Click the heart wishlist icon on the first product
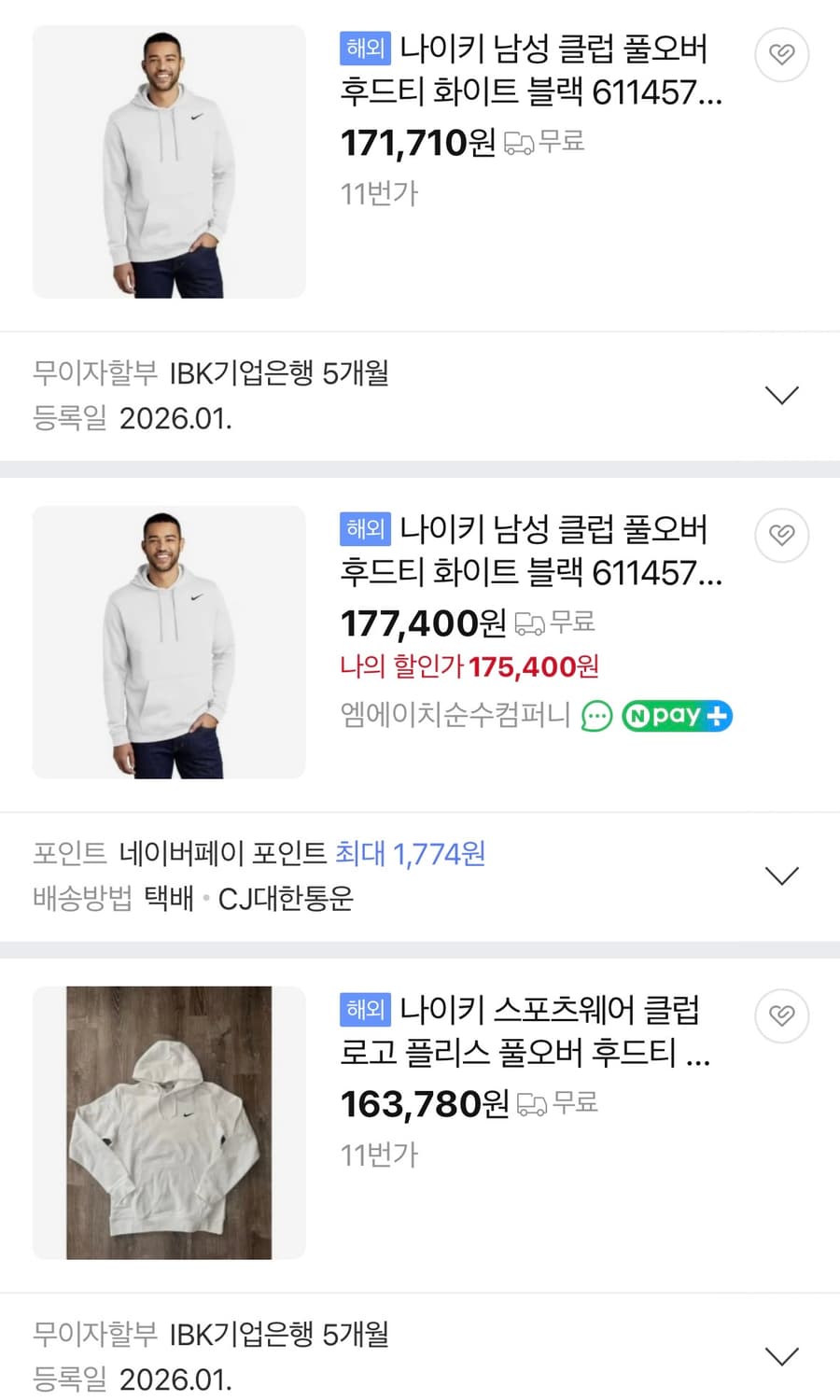Viewport: 840px width, 1400px height. click(781, 55)
